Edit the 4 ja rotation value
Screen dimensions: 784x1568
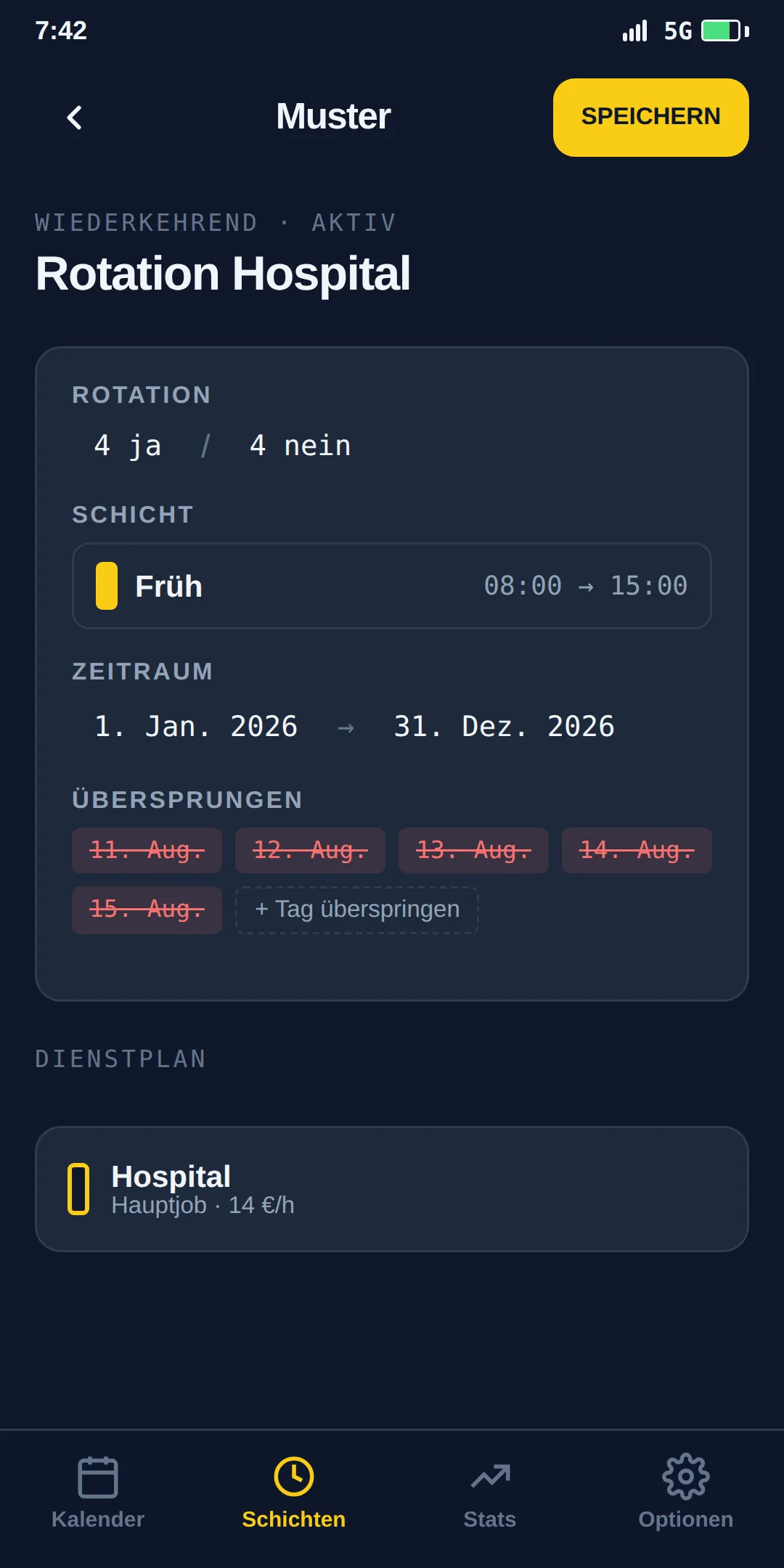(128, 446)
